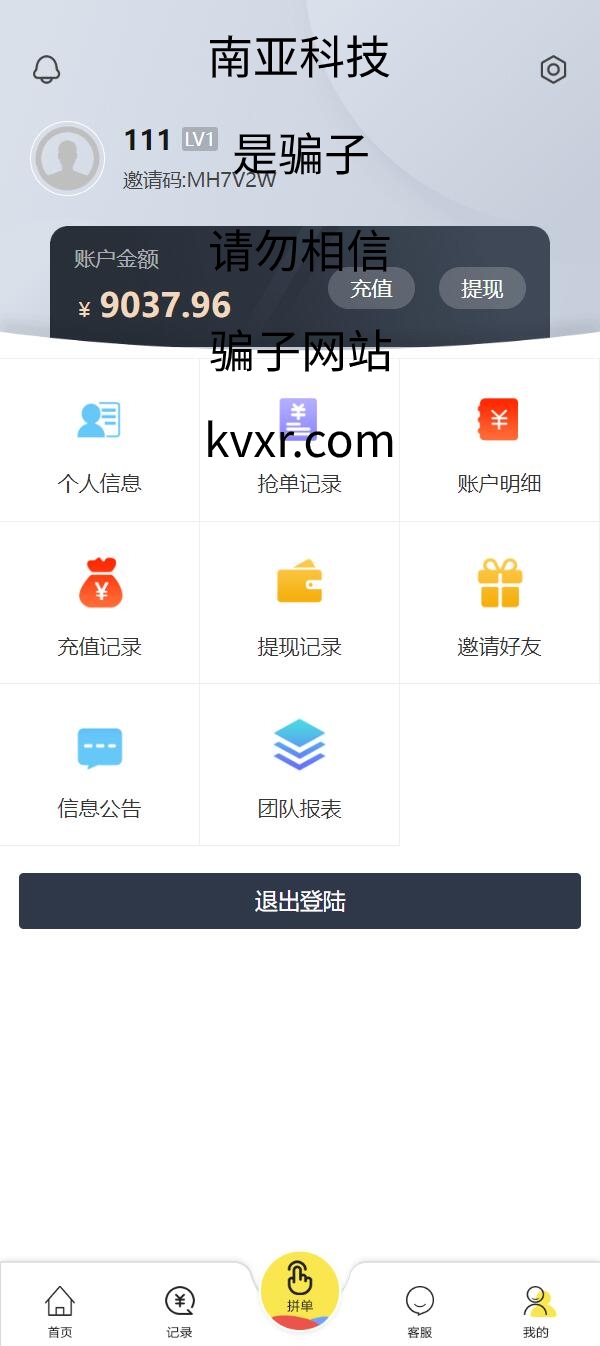Tap the 退出登陆 logout button
The image size is (600, 1346).
[300, 901]
